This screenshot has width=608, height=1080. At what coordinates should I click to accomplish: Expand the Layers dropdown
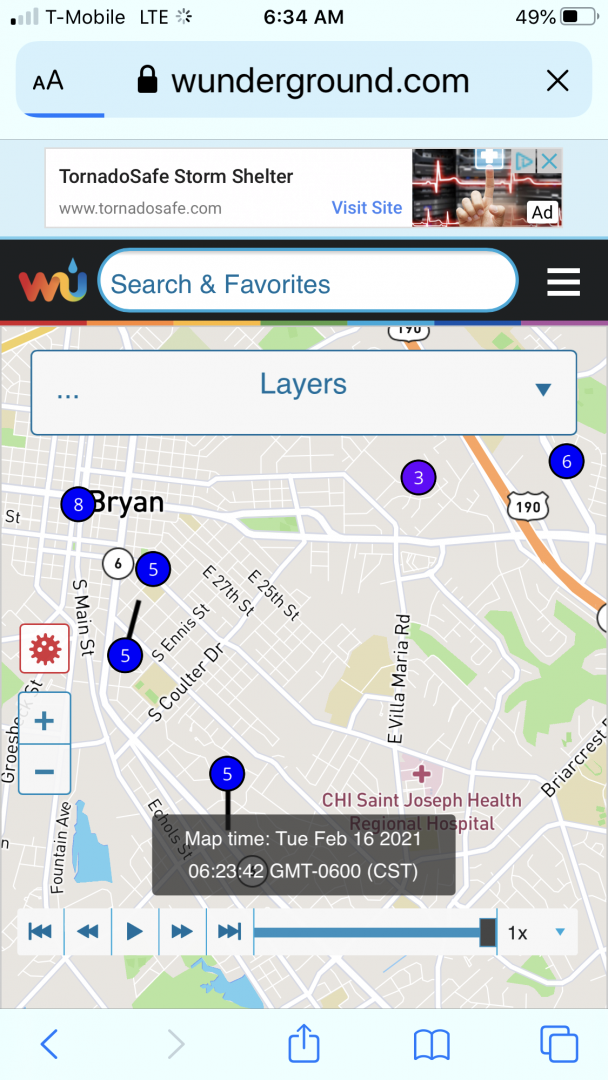304,392
